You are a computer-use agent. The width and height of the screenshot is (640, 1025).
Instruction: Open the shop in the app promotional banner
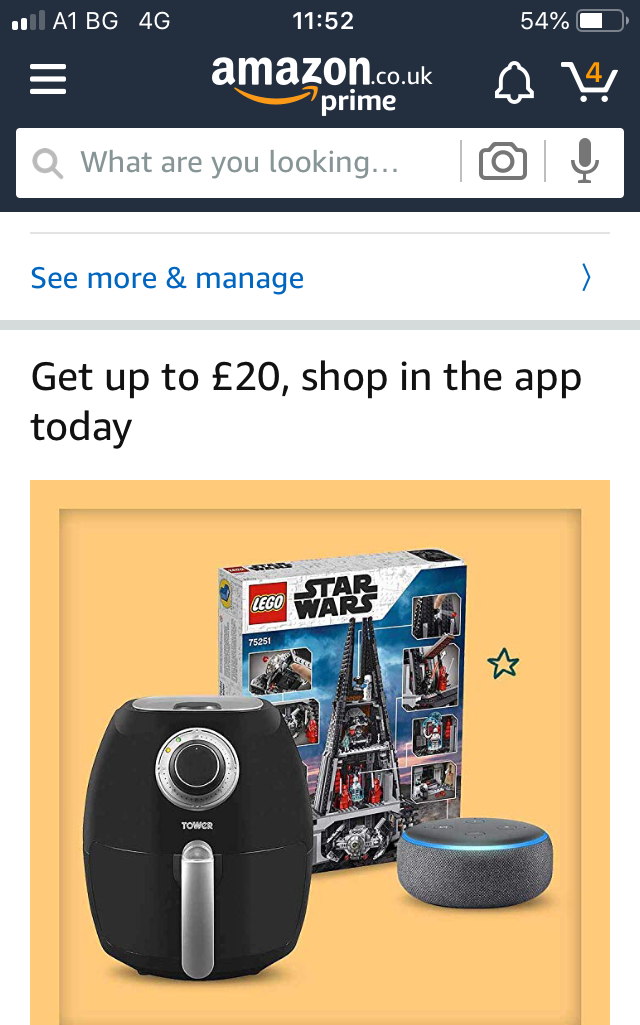(x=320, y=750)
